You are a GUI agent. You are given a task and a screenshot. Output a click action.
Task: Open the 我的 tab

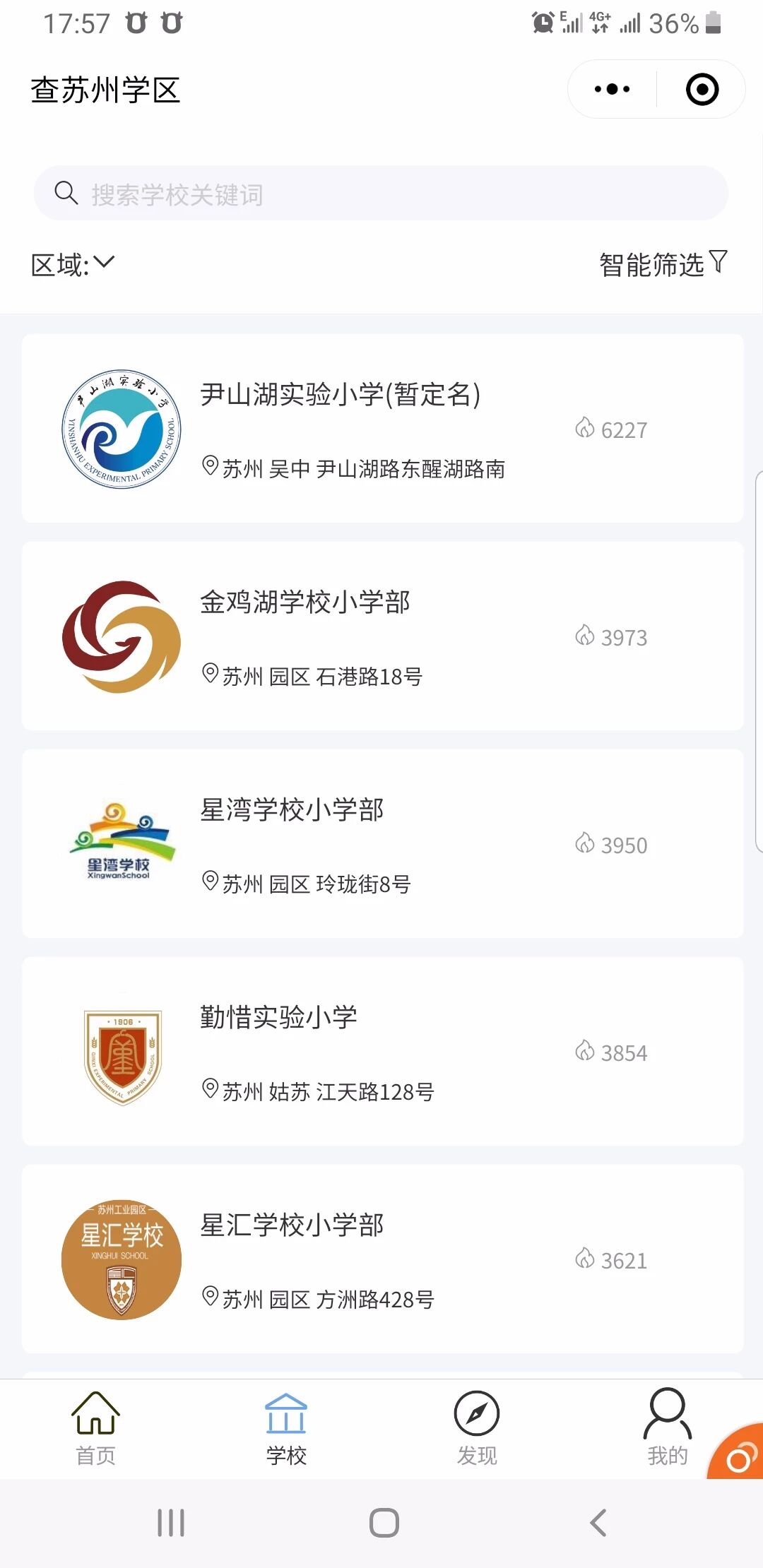point(667,1428)
